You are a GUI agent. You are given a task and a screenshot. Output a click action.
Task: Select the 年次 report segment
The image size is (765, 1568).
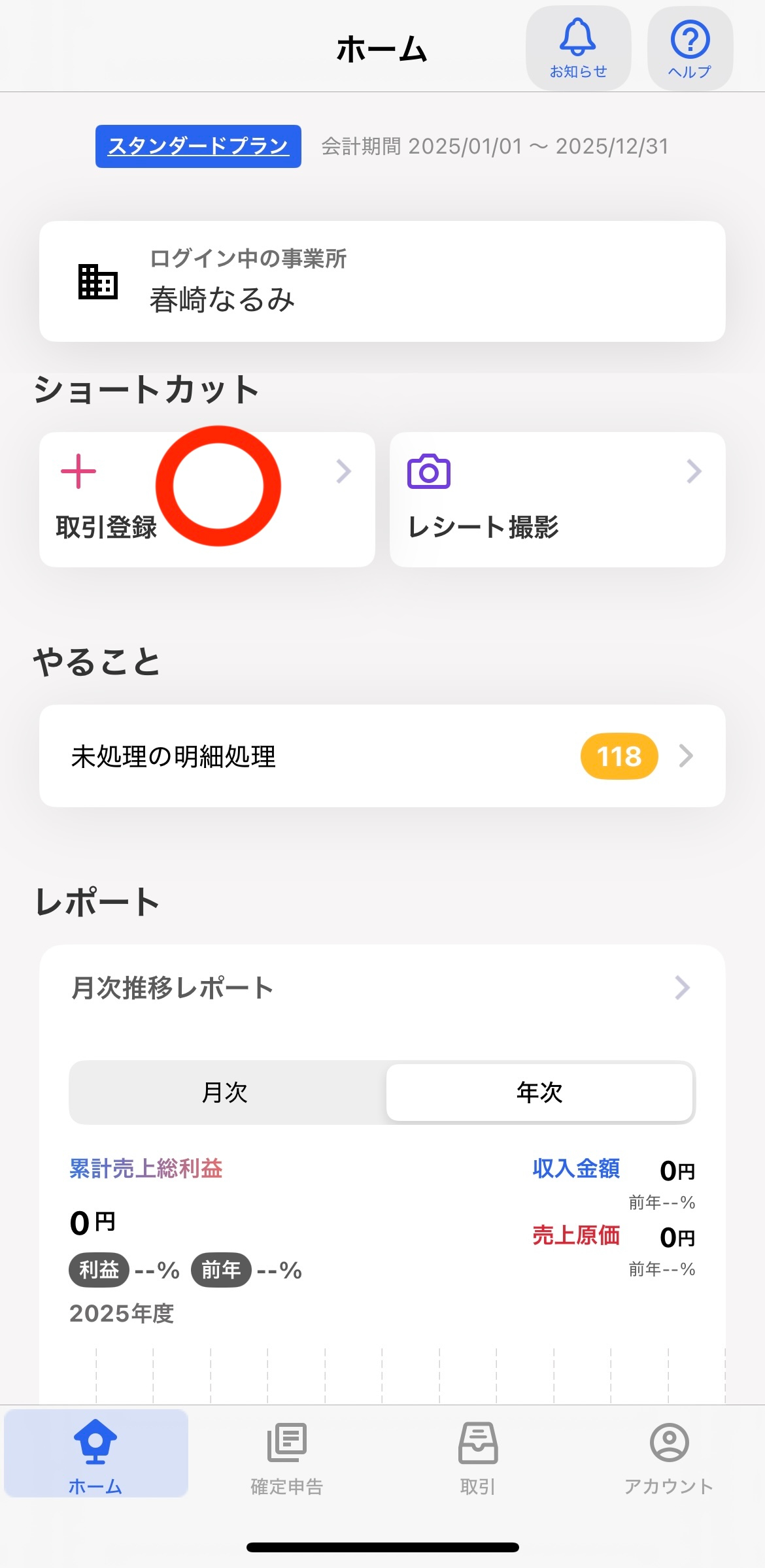click(x=539, y=1092)
